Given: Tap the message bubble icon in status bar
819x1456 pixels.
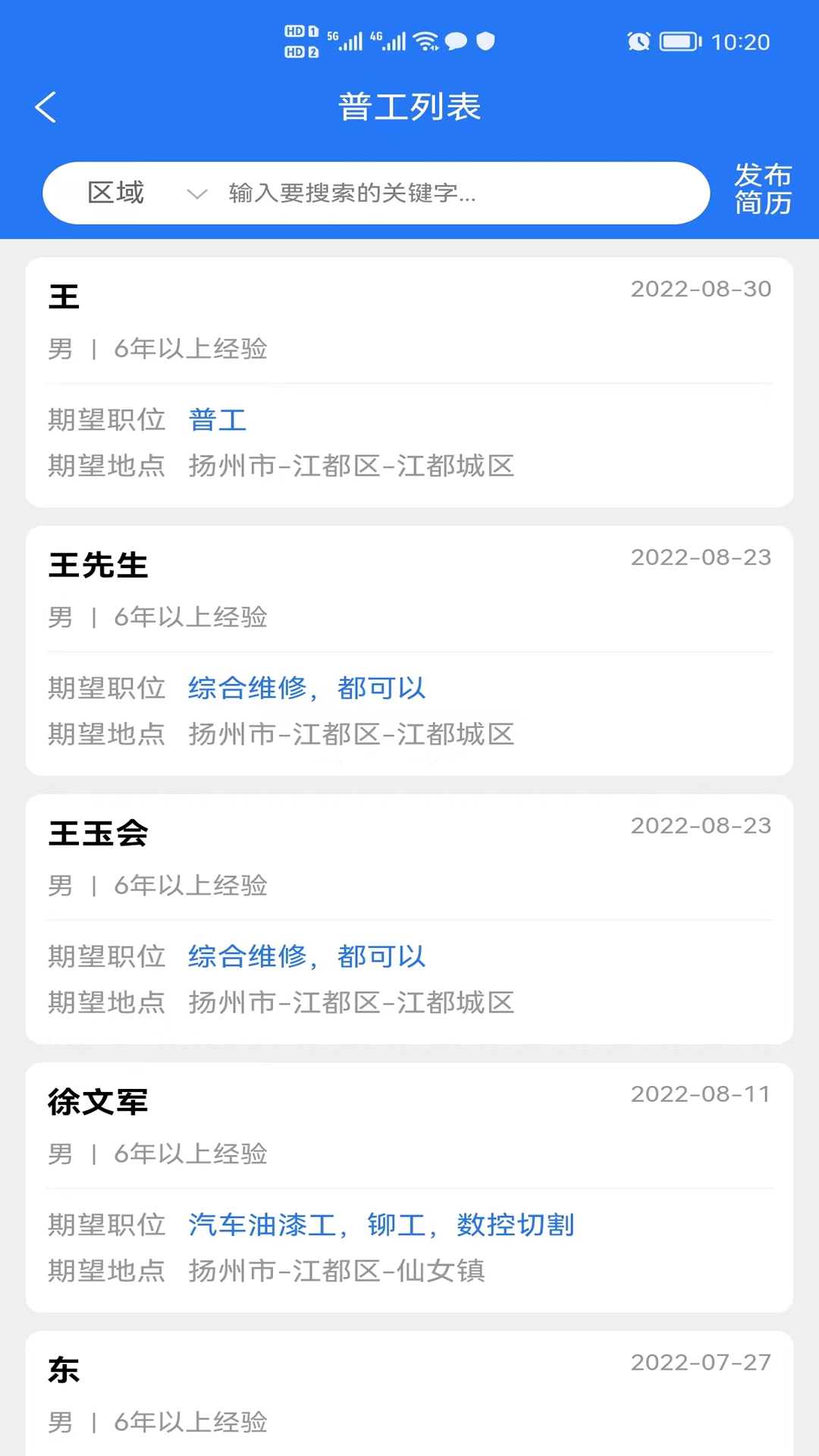Looking at the screenshot, I should [x=456, y=42].
